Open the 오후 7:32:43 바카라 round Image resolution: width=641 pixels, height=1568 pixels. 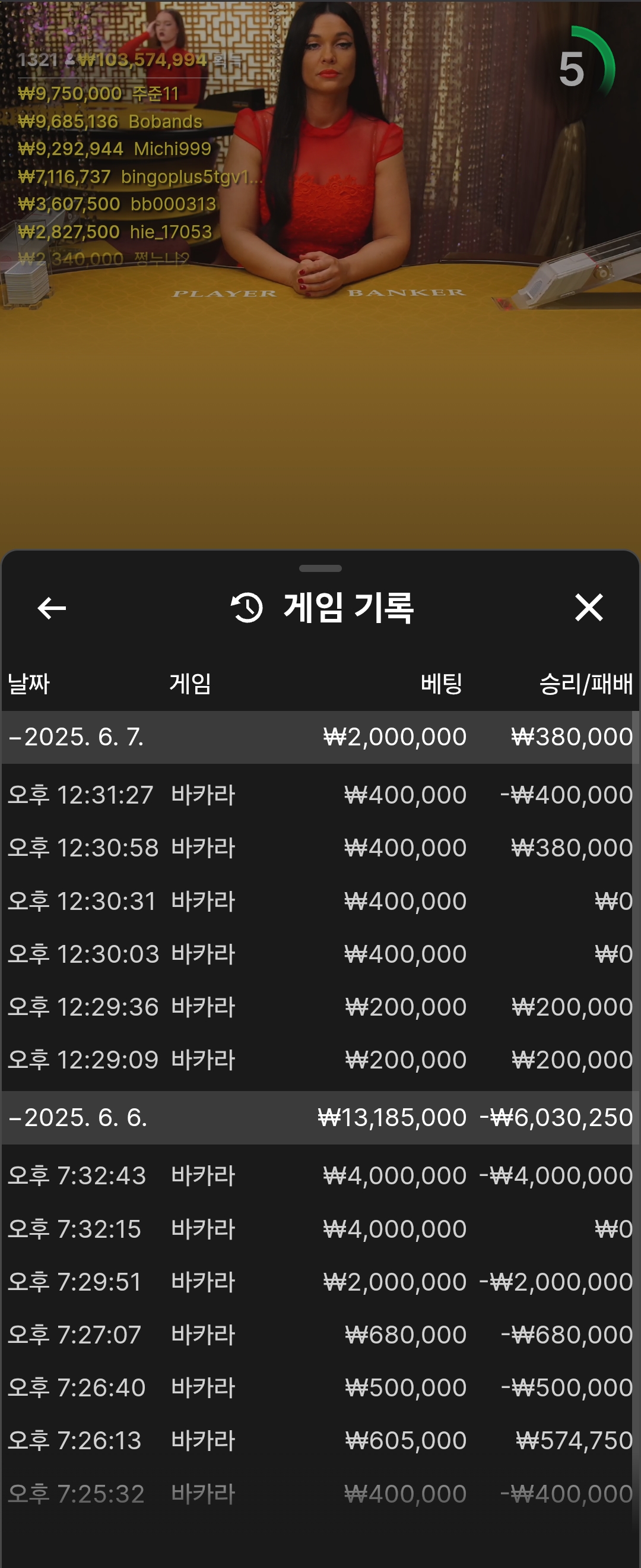[x=320, y=1175]
